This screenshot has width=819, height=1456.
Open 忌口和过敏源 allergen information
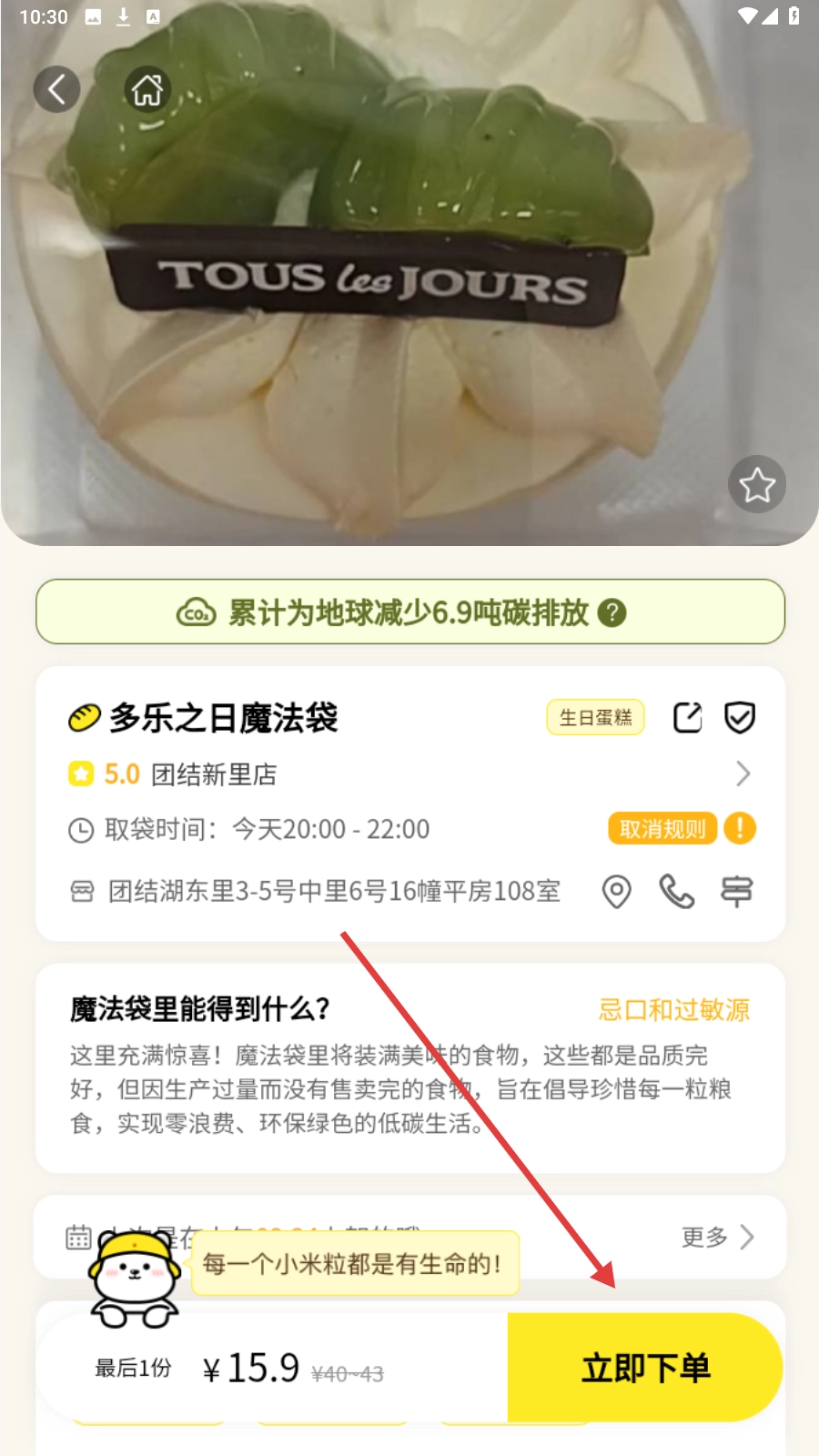[x=673, y=1009]
